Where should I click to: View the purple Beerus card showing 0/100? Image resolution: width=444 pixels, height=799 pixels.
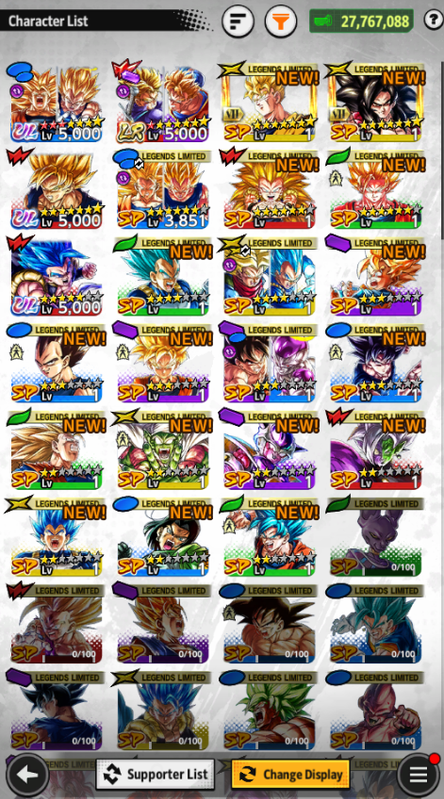click(375, 536)
